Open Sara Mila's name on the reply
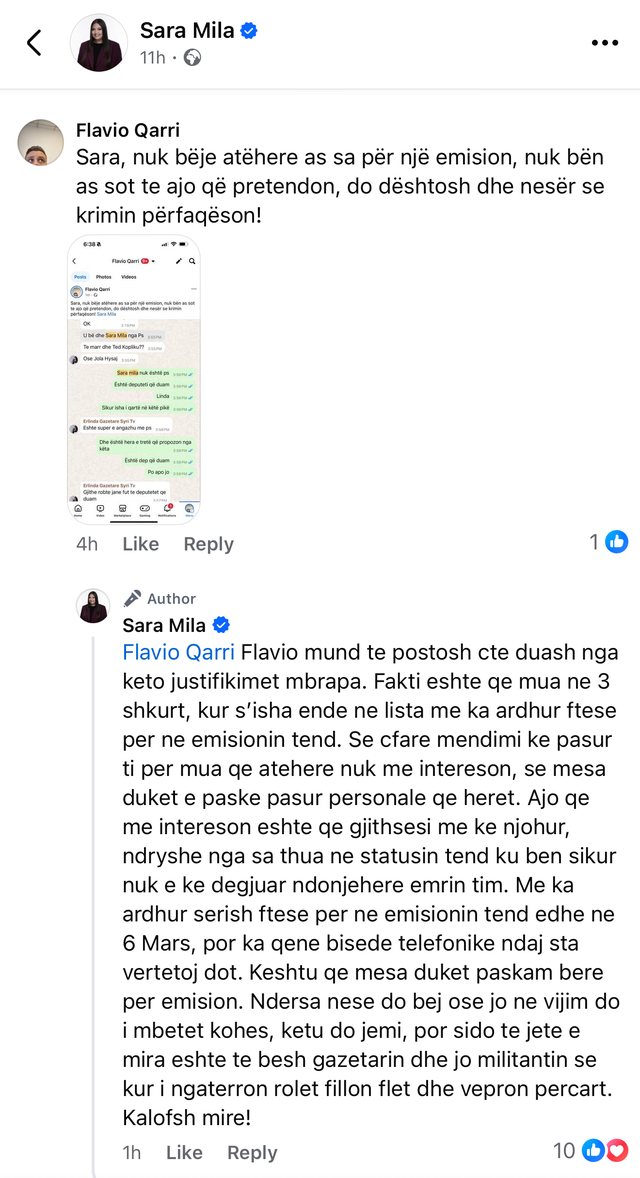Viewport: 640px width, 1178px height. click(x=164, y=625)
